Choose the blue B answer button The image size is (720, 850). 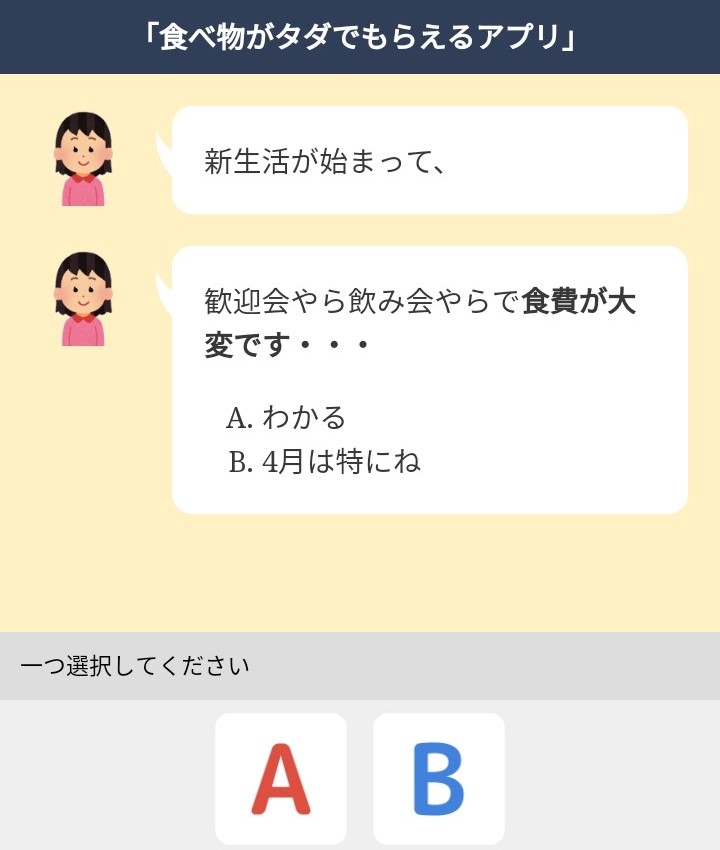(439, 778)
